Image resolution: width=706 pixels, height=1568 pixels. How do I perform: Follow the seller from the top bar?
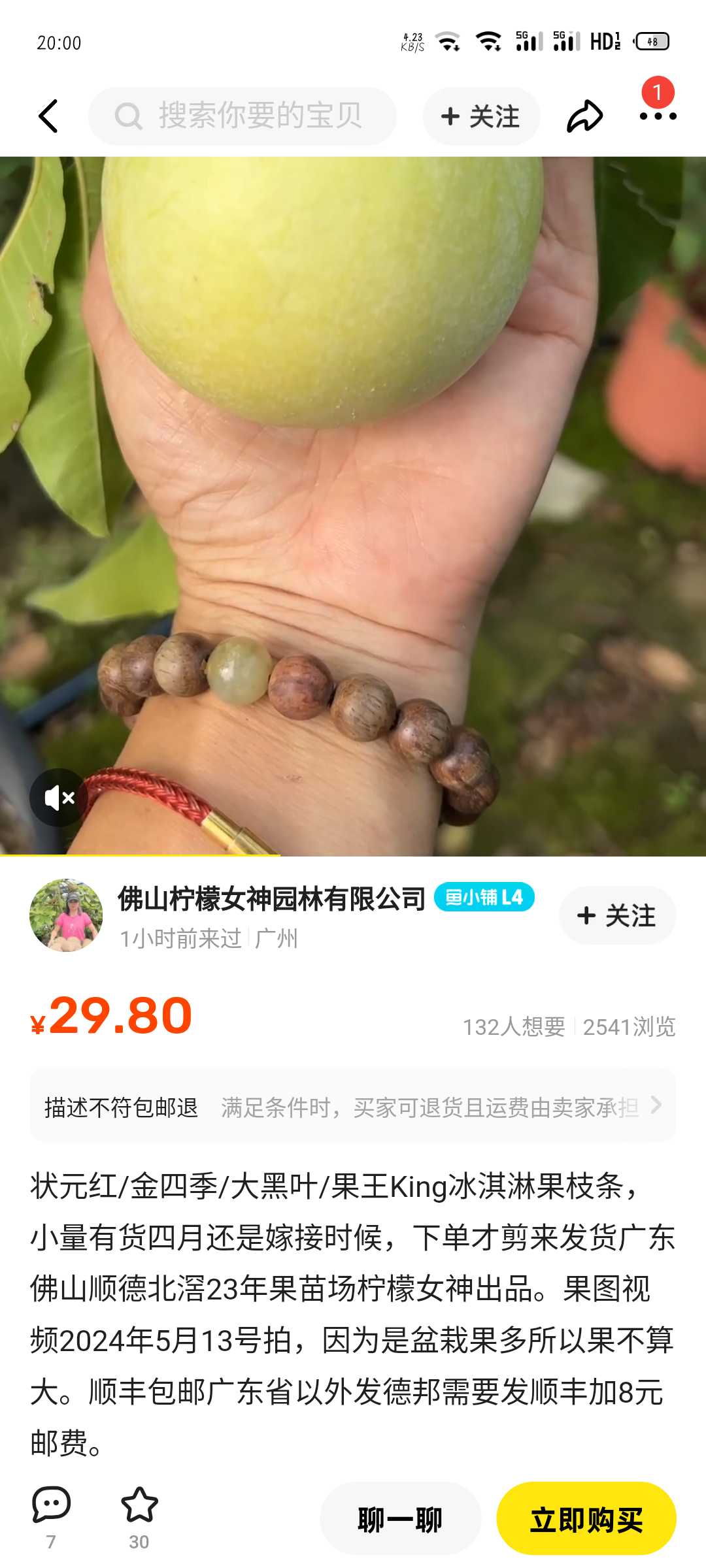click(x=481, y=116)
